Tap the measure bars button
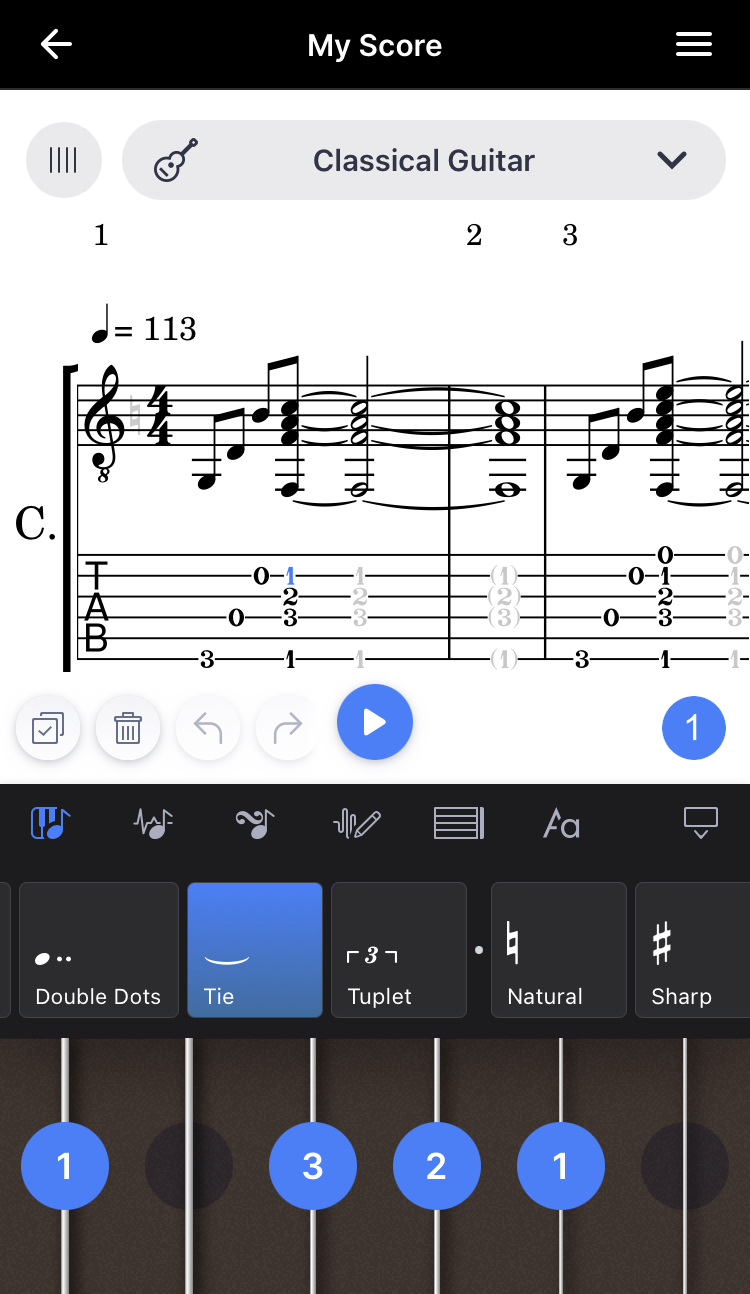 (x=63, y=160)
